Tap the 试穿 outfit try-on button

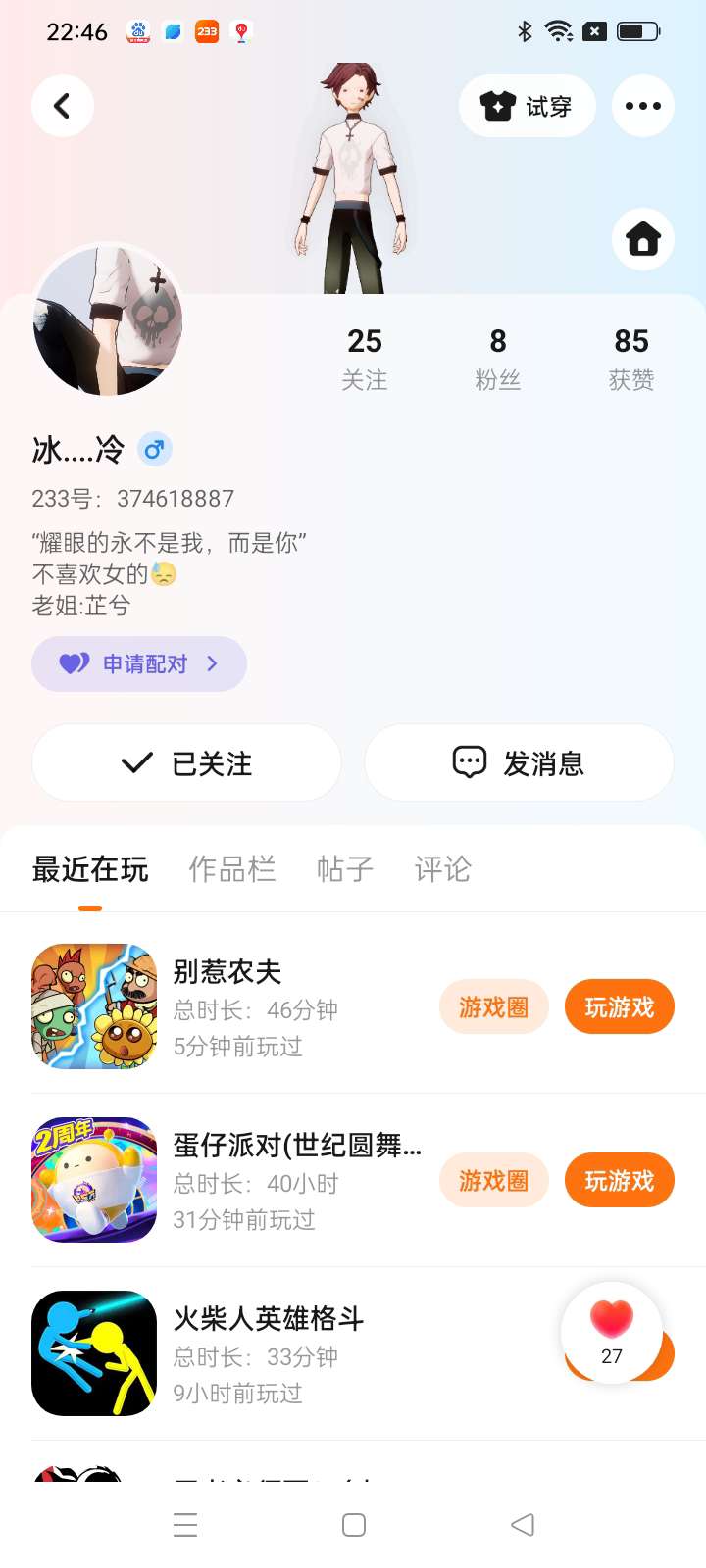pos(527,106)
